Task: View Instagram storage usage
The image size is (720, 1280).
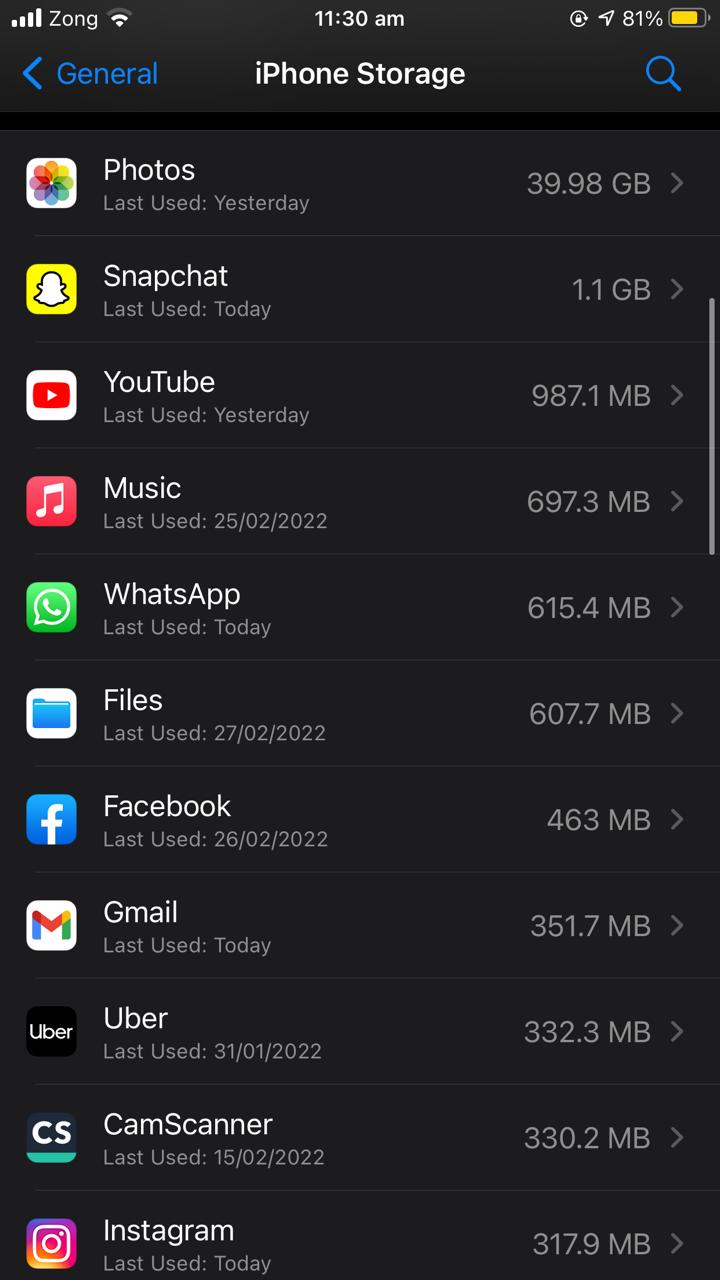Action: tap(360, 1236)
